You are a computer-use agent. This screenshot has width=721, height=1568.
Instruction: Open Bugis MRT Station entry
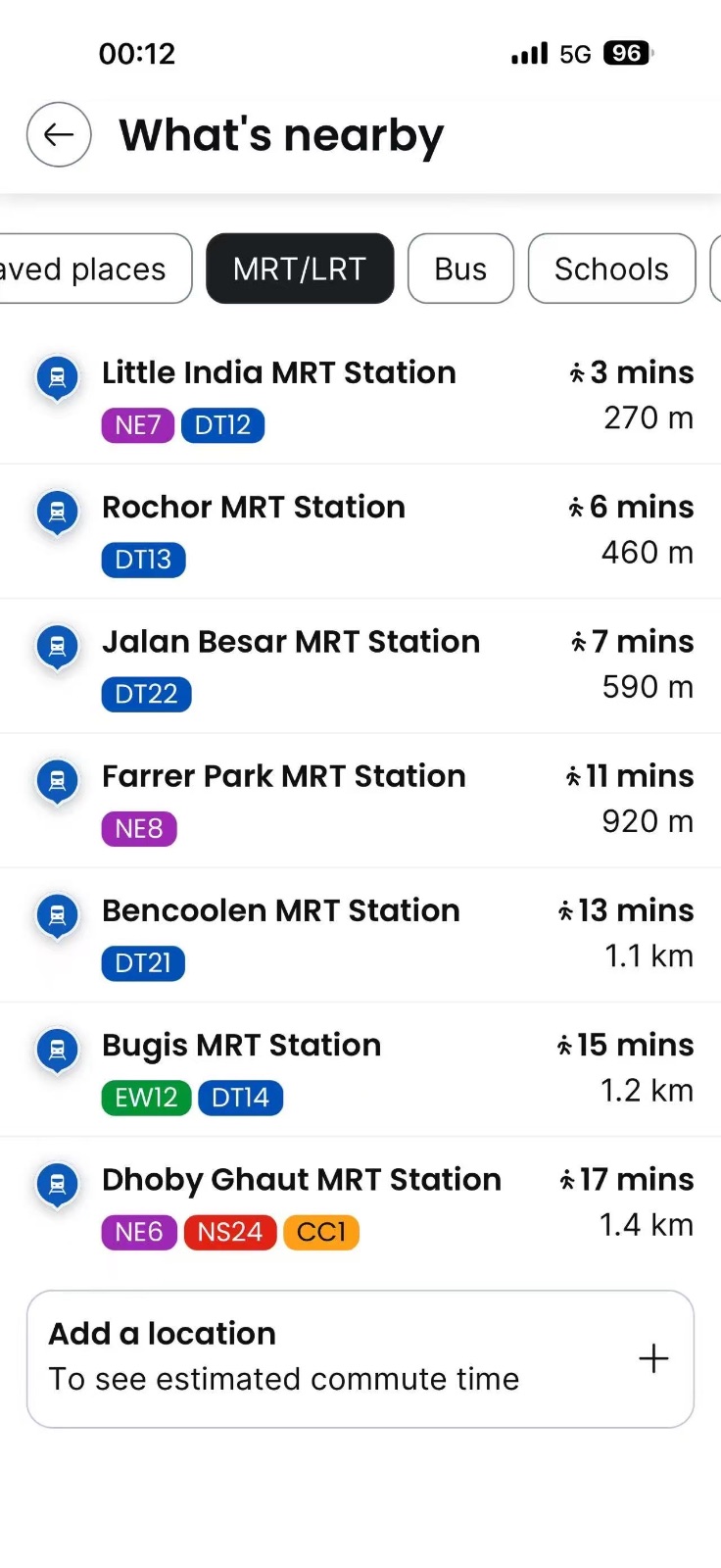[x=360, y=1069]
